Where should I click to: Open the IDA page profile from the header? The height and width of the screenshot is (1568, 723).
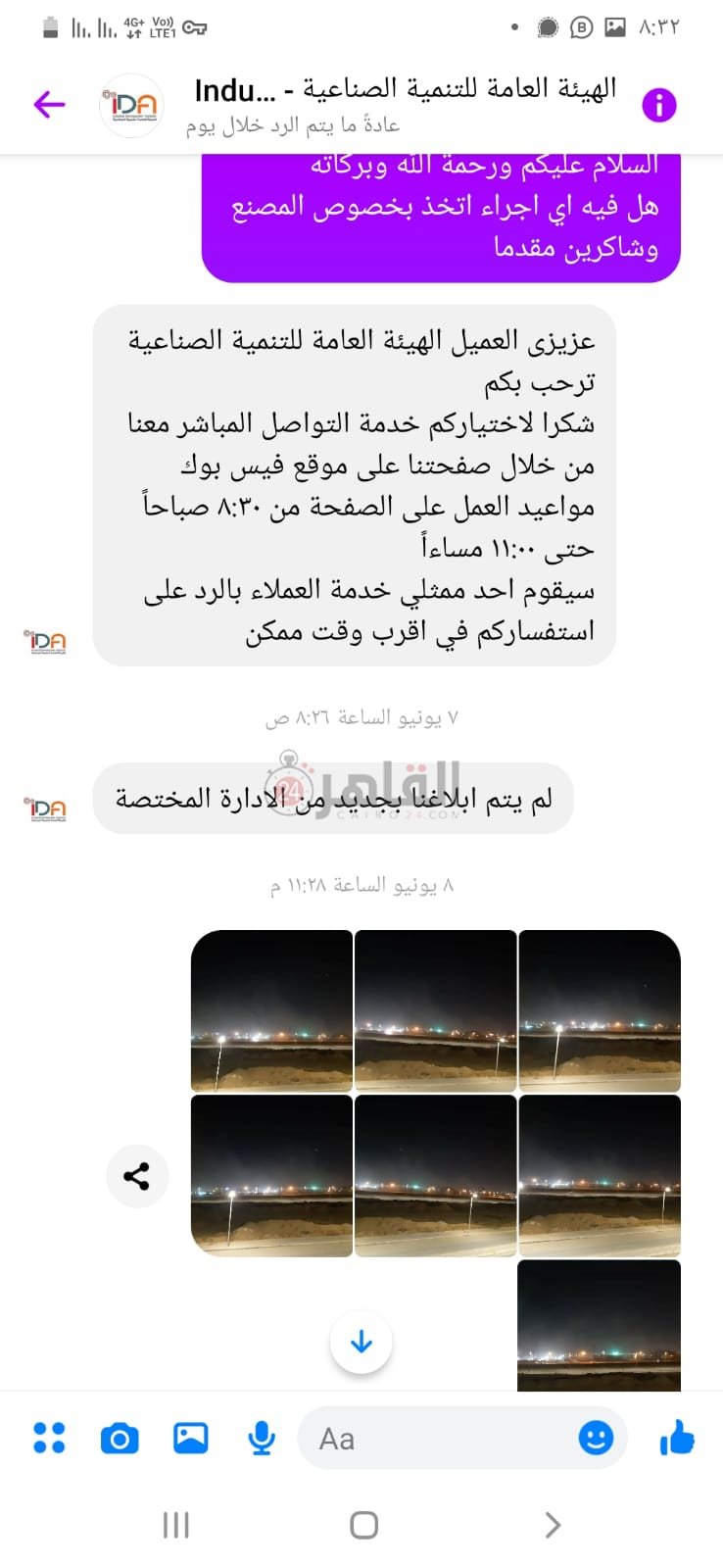132,105
